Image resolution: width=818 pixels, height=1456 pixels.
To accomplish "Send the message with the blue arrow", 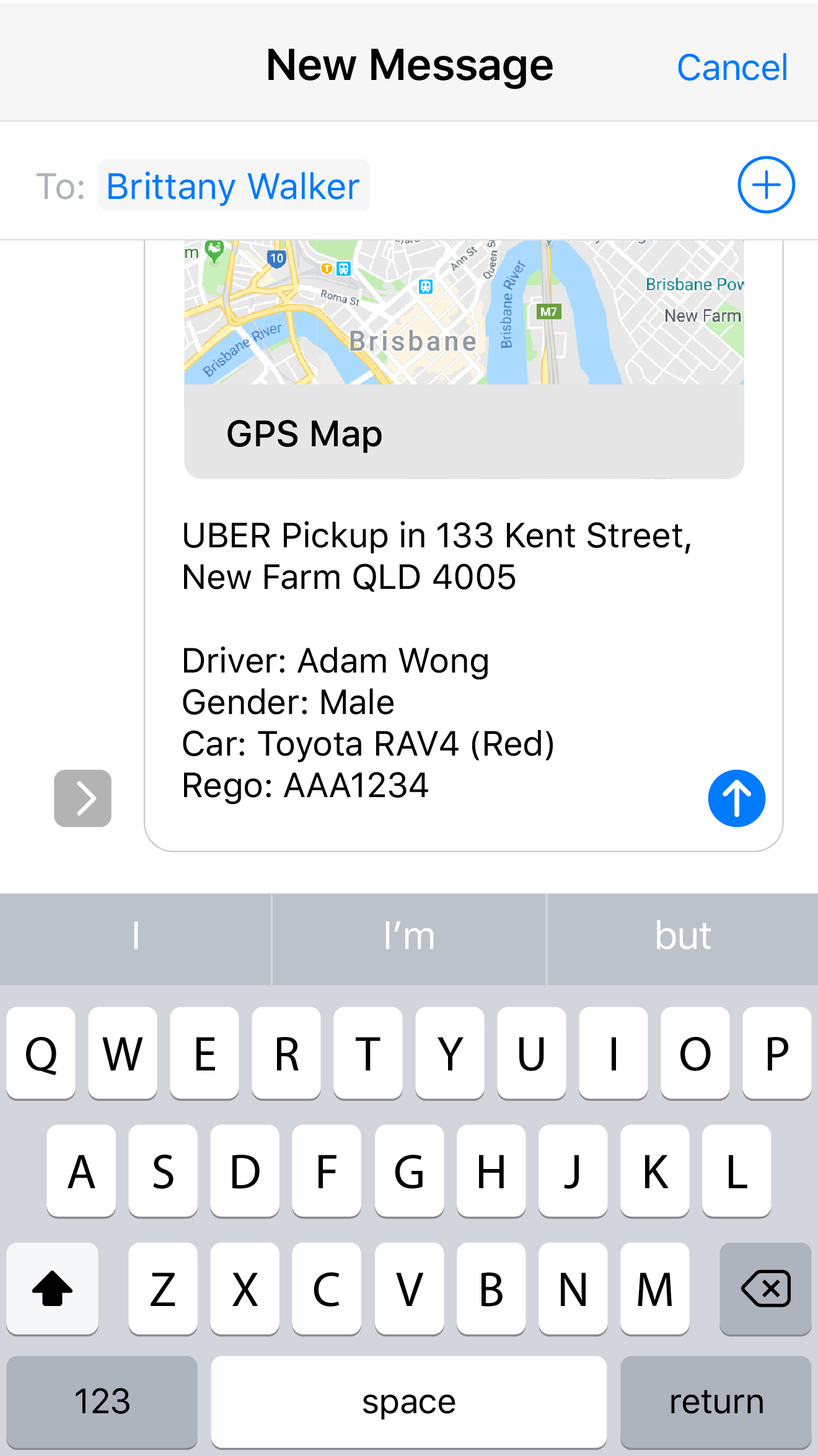I will [x=736, y=798].
